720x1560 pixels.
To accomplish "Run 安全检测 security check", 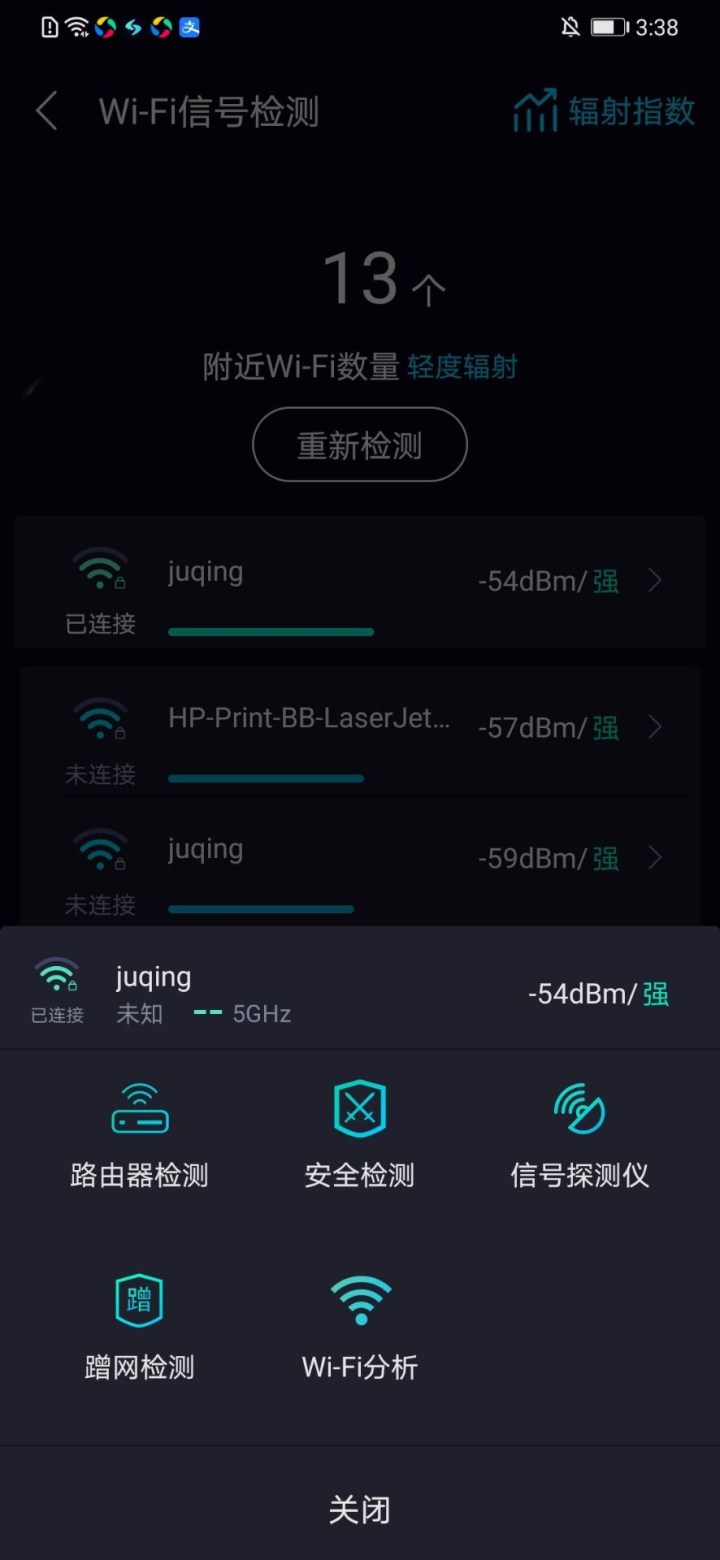I will pos(359,1135).
